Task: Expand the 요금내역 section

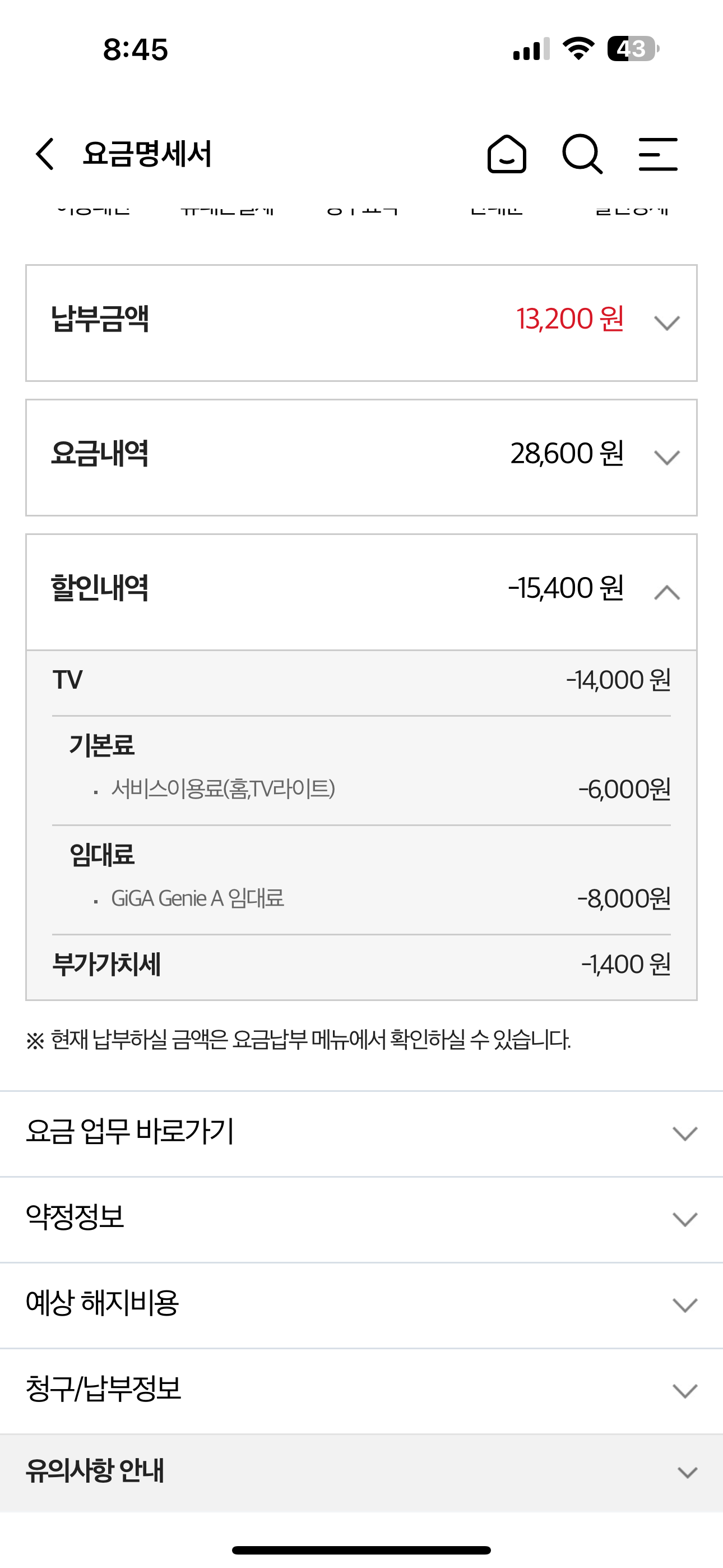Action: pyautogui.click(x=666, y=457)
